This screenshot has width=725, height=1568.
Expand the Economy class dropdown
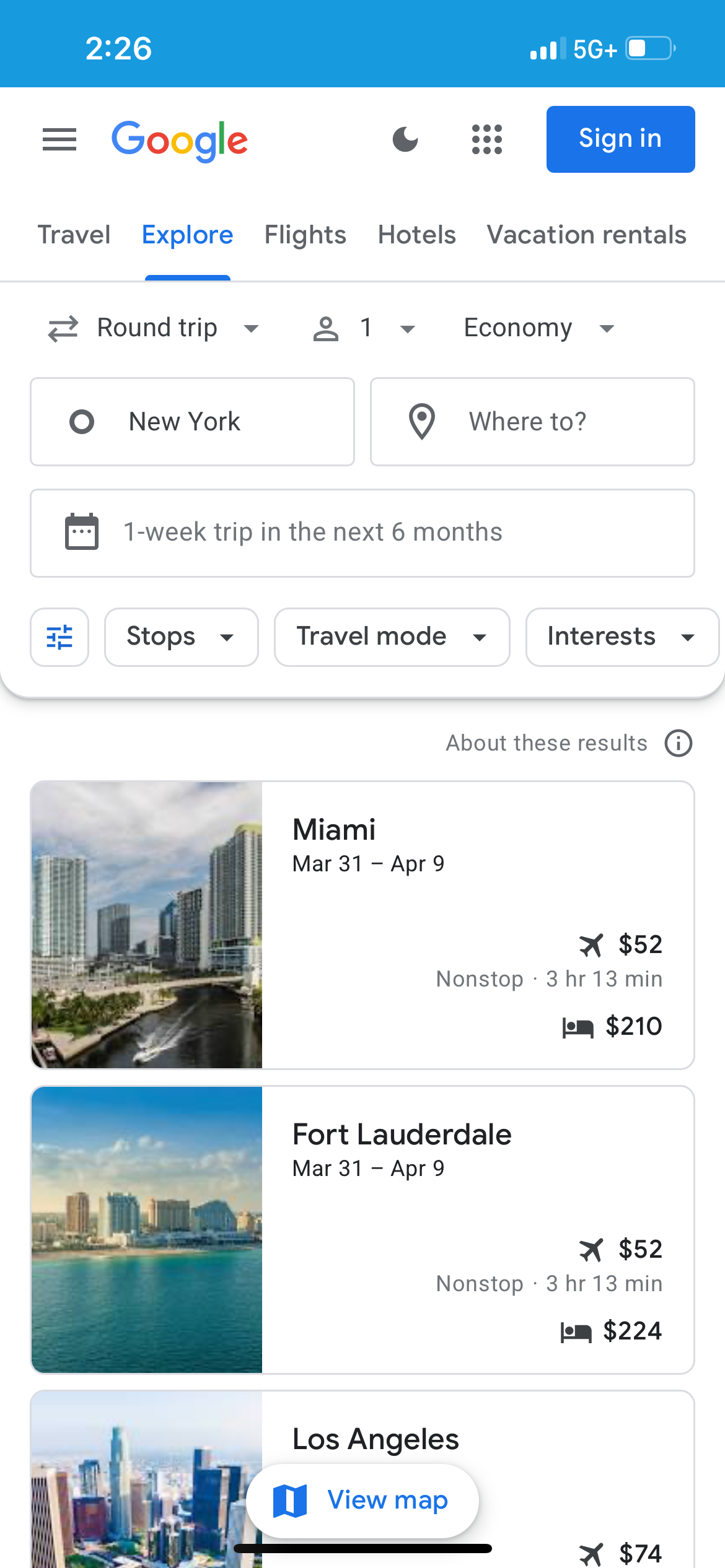point(539,328)
